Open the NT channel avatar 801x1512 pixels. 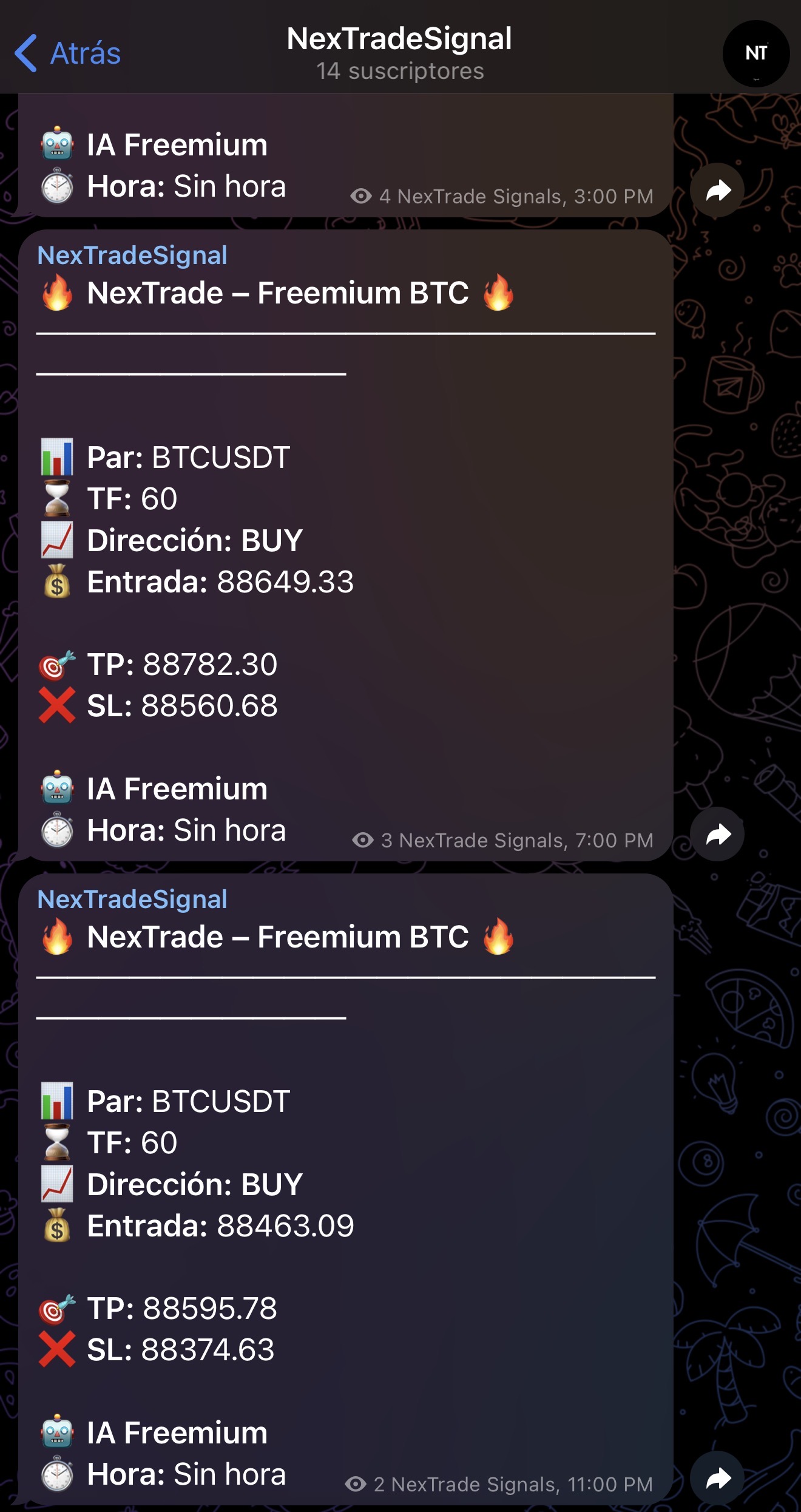[x=757, y=53]
